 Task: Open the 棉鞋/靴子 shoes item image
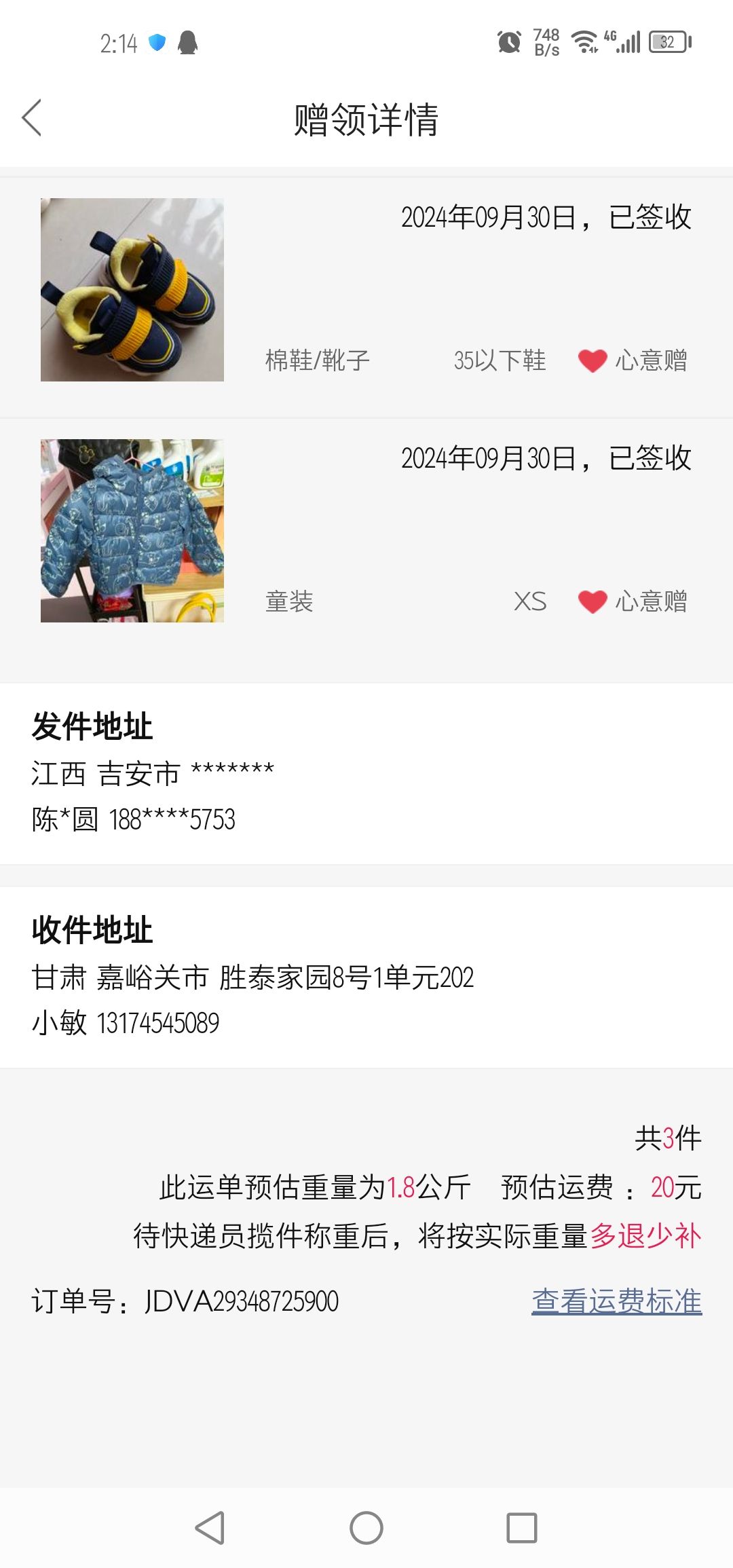132,290
